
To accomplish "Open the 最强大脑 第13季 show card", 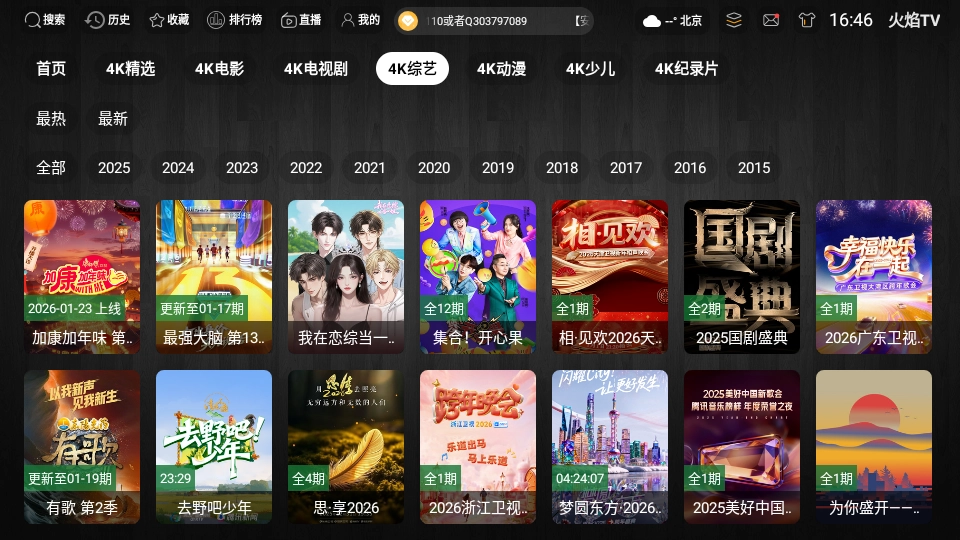I will [x=214, y=277].
